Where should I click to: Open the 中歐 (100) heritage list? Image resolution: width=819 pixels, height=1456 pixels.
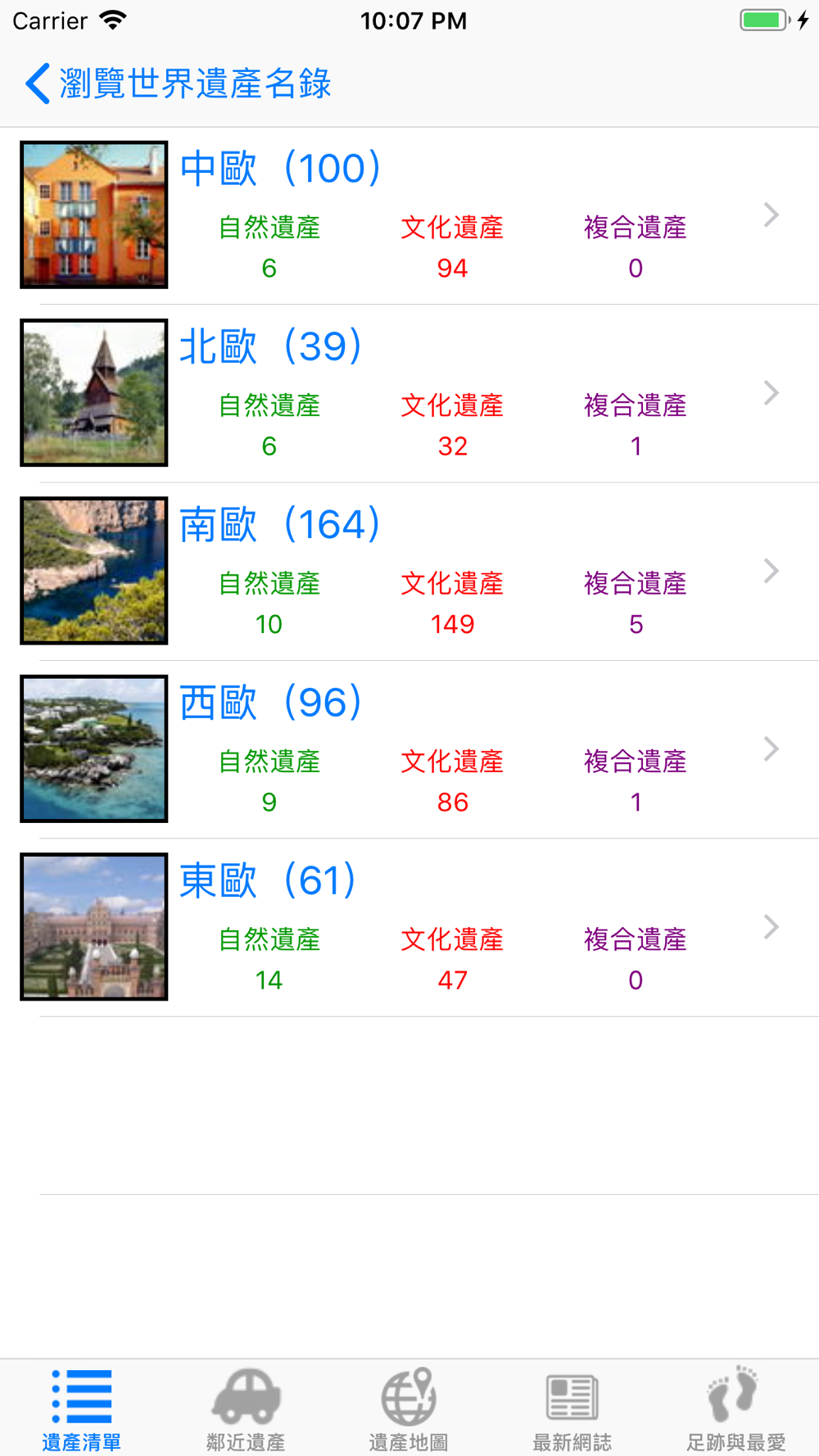(x=409, y=215)
